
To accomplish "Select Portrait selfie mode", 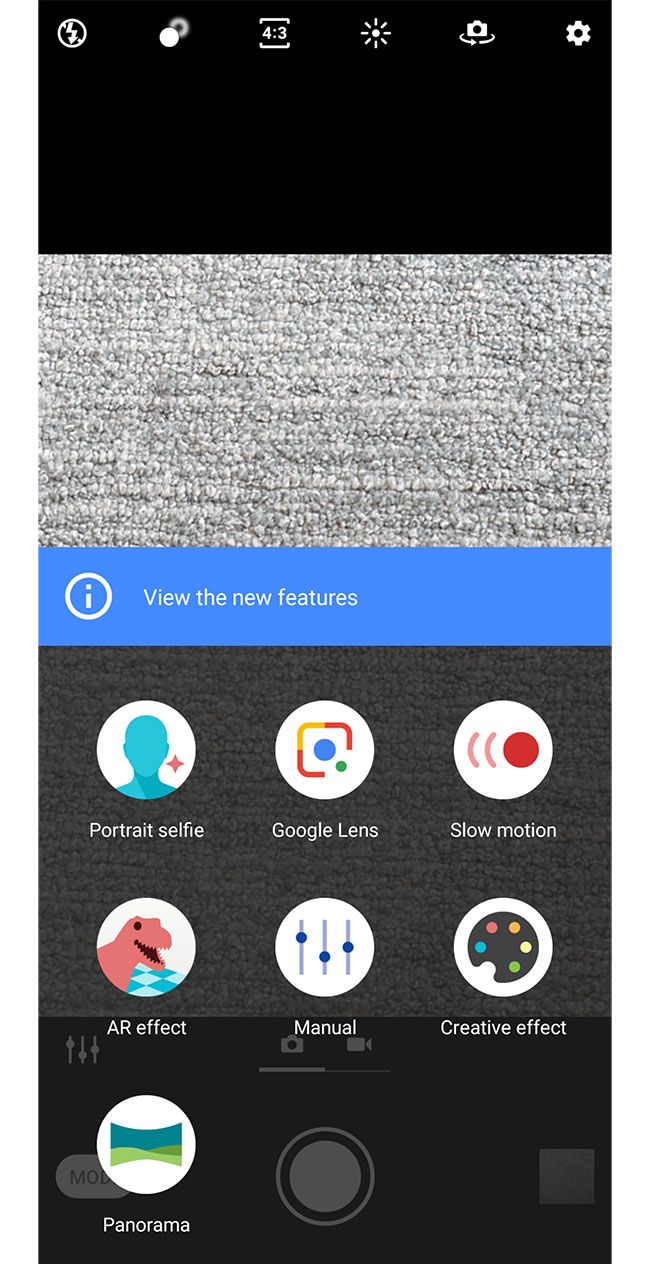I will pyautogui.click(x=146, y=750).
